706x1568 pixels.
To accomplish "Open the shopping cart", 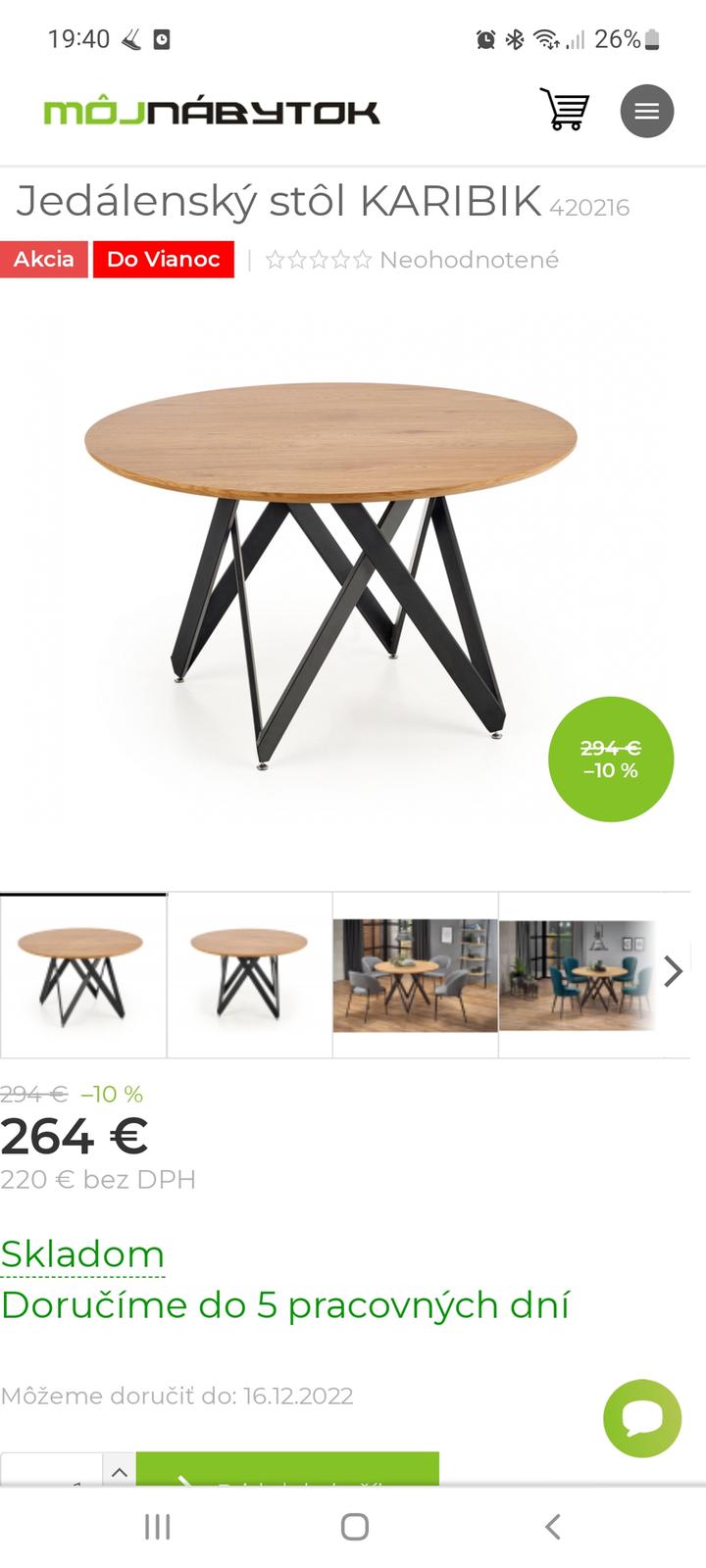I will tap(564, 110).
